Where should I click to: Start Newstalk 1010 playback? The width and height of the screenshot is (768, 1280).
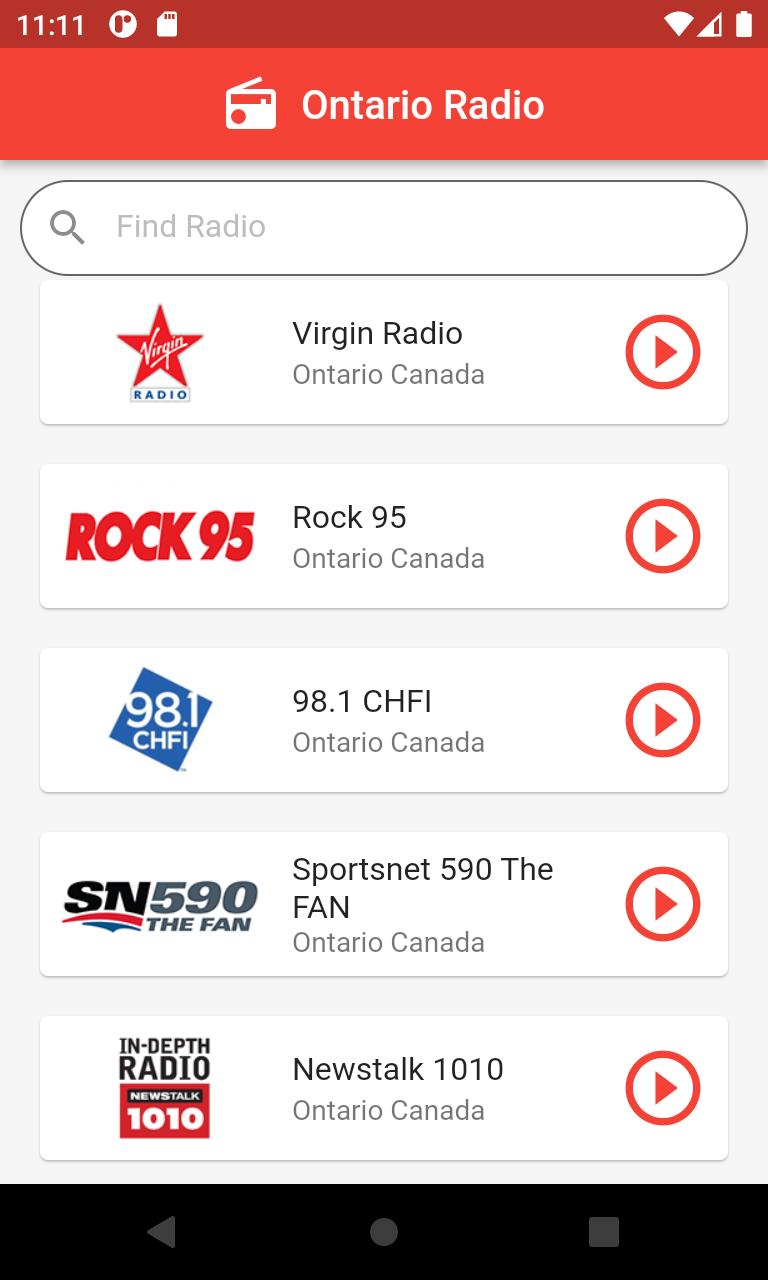pyautogui.click(x=662, y=1088)
